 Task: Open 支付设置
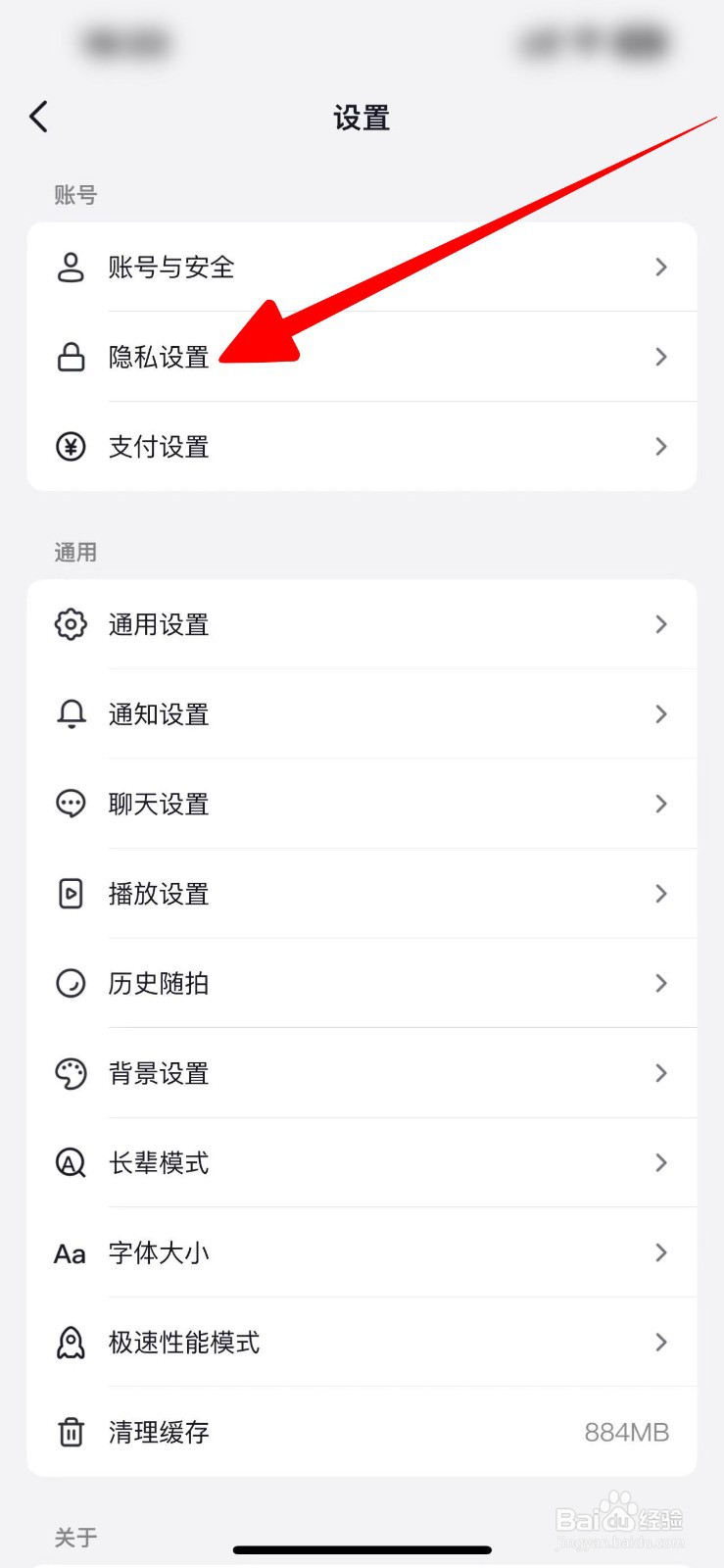pos(361,447)
